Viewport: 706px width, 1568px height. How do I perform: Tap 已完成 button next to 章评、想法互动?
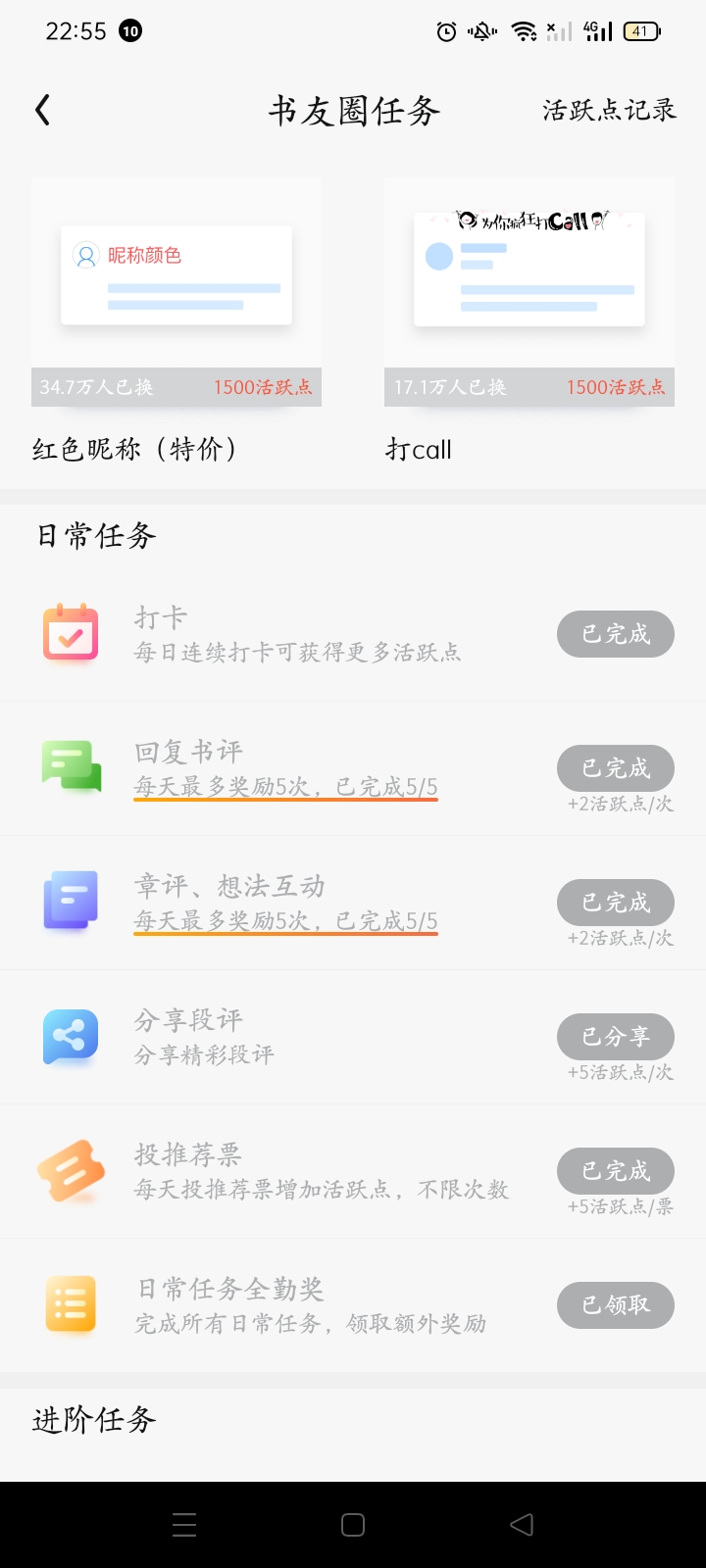pos(616,903)
